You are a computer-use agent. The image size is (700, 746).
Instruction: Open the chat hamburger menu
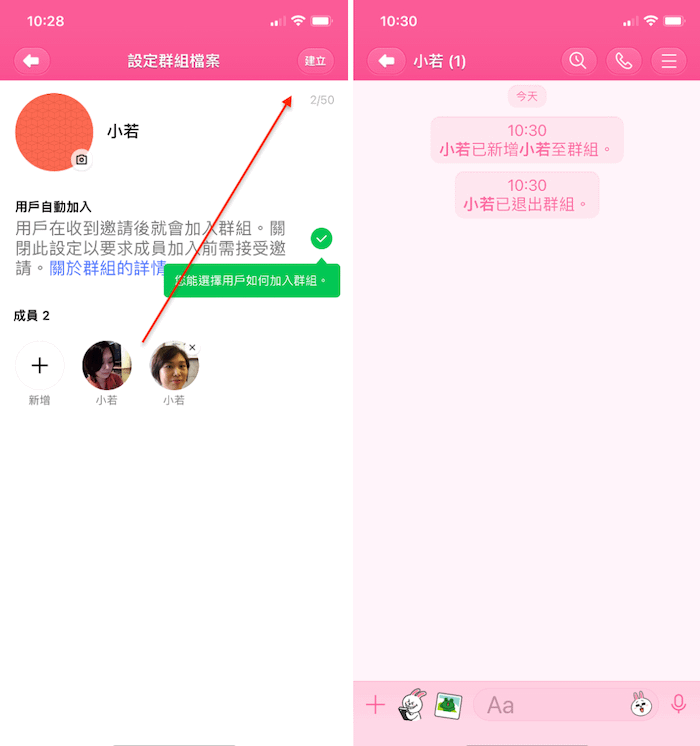point(669,61)
